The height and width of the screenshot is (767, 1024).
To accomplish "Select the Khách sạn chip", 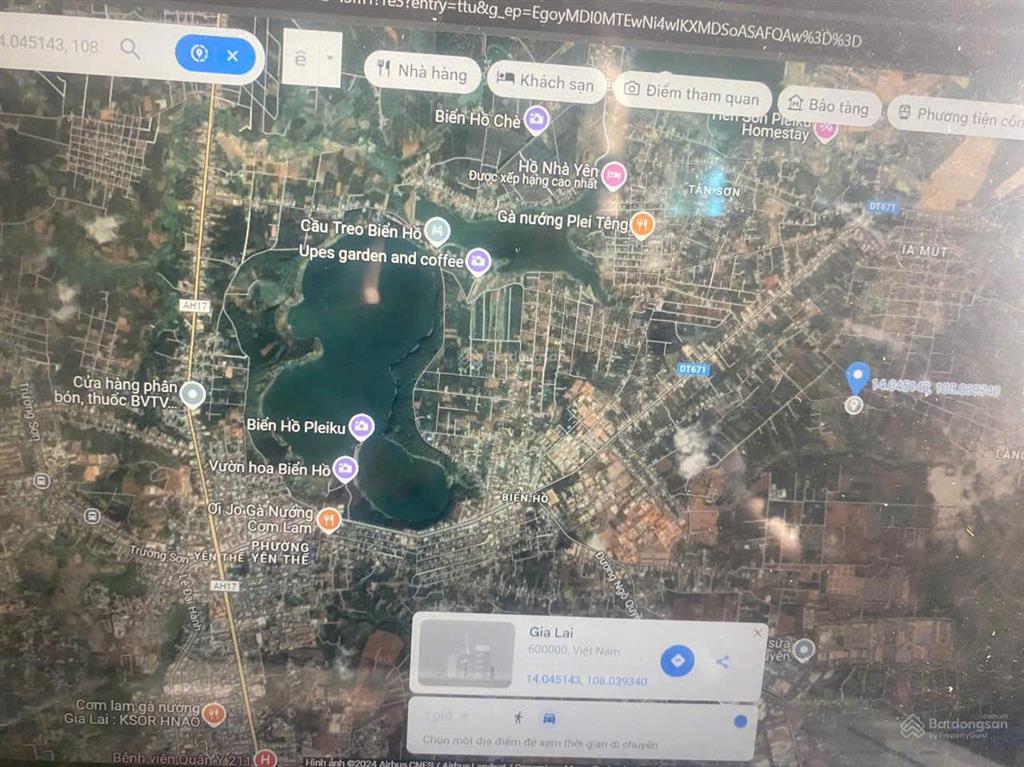I will (x=546, y=81).
